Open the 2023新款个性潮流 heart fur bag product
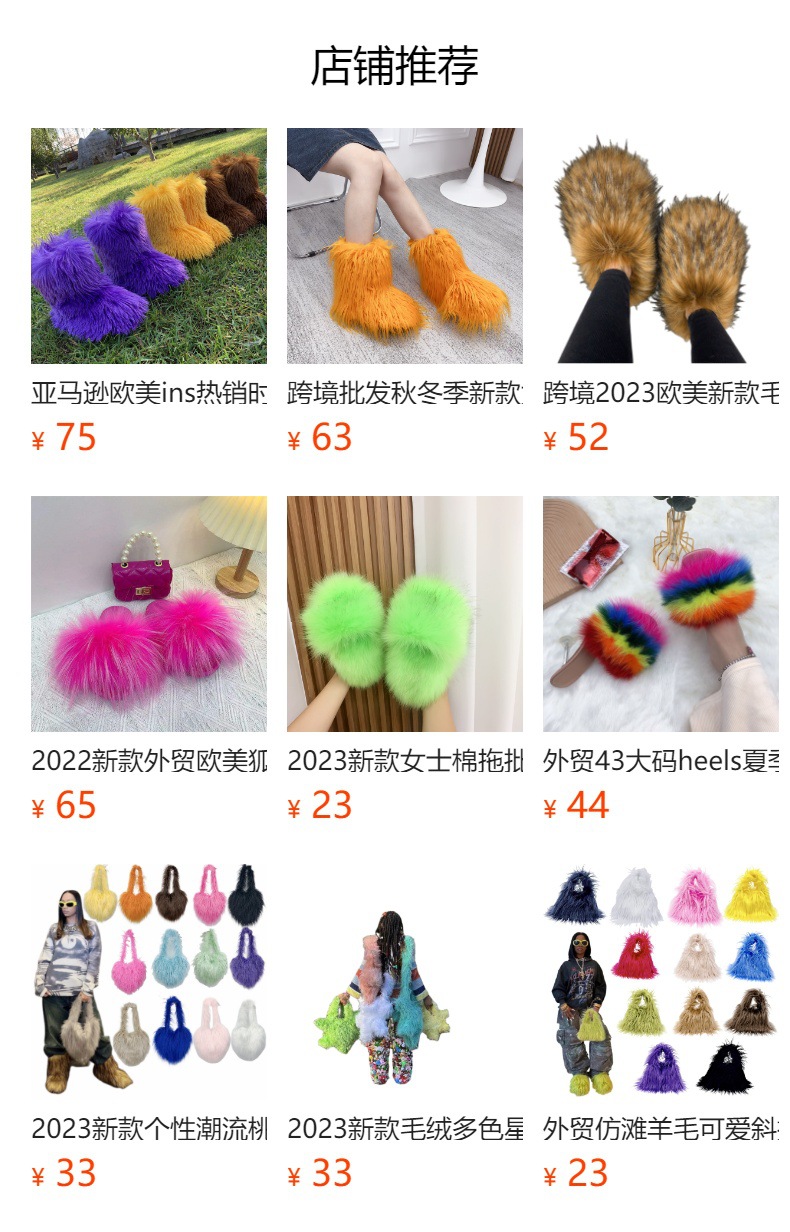Viewport: 790px width, 1232px height. (149, 982)
